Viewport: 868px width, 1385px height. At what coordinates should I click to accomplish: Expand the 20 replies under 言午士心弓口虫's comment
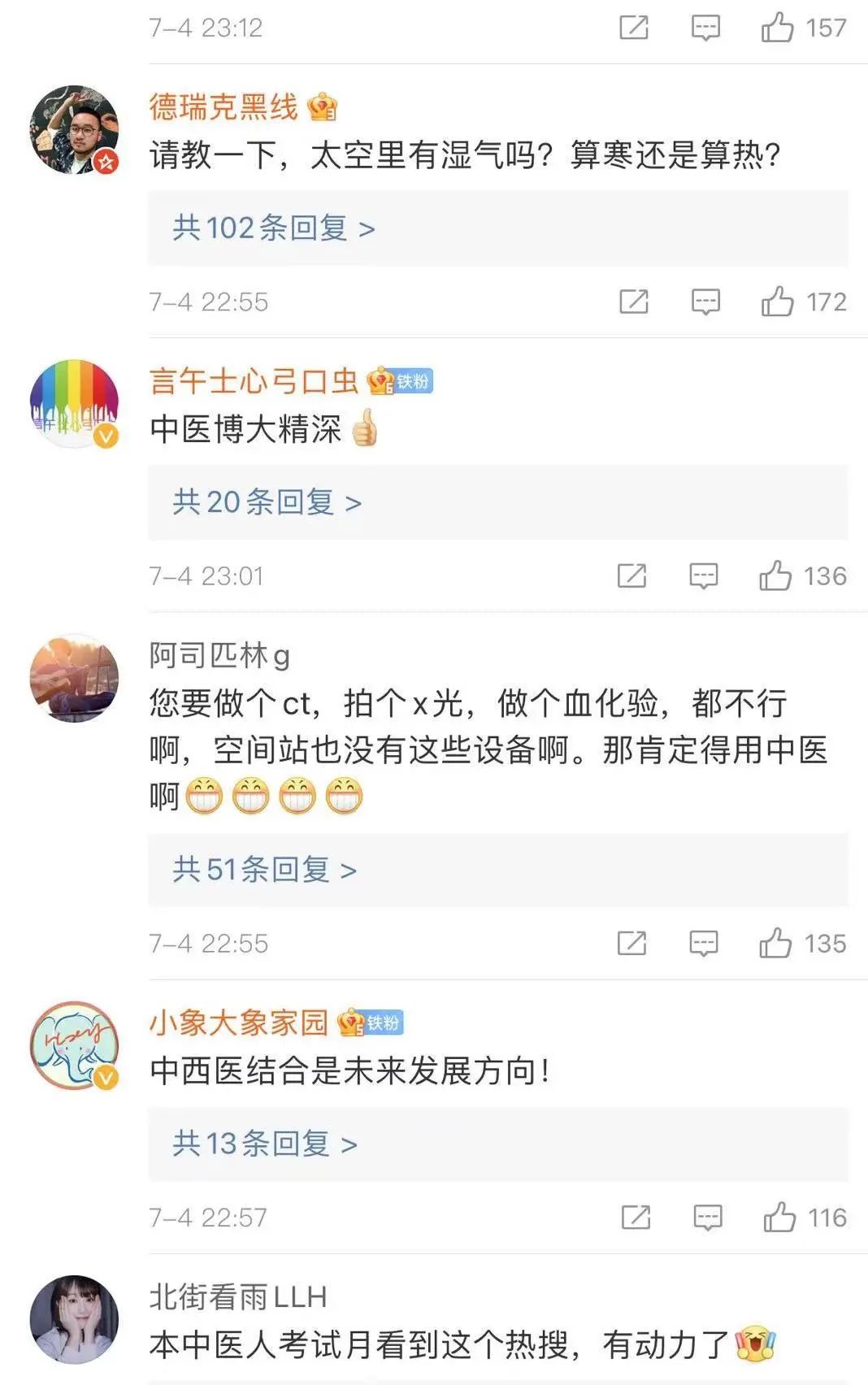pos(267,502)
